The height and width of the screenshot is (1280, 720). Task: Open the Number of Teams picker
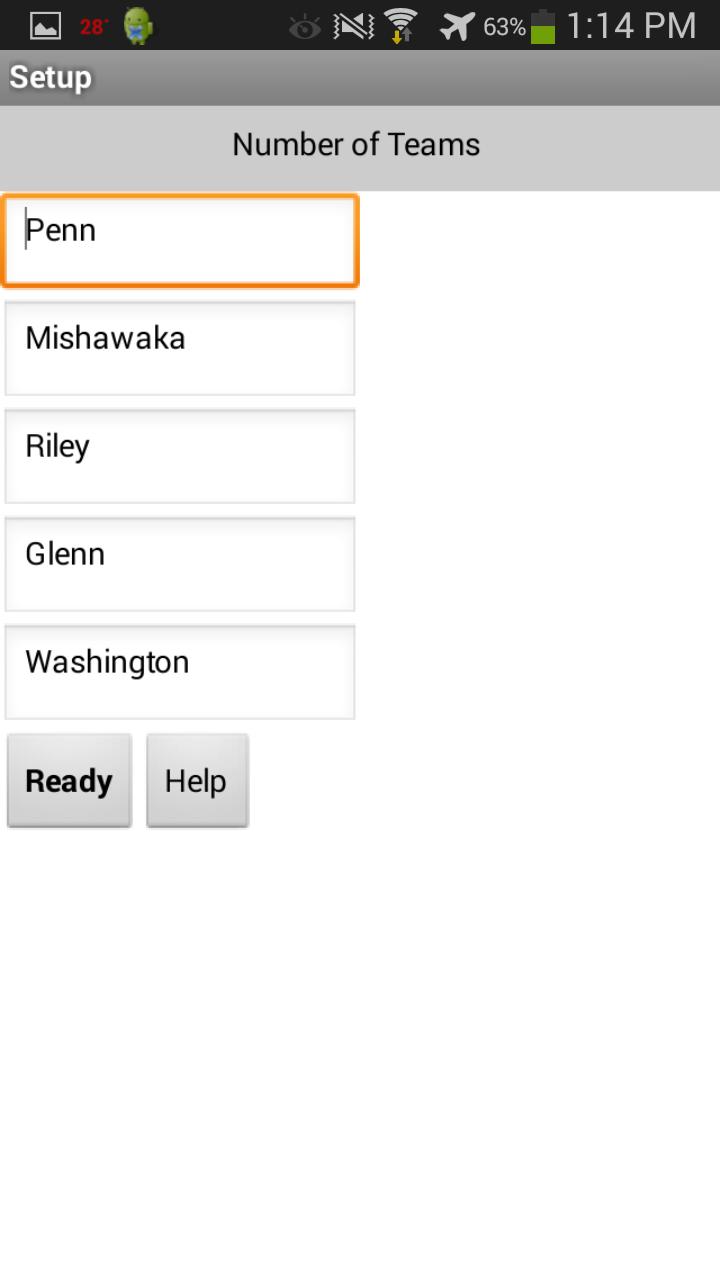(x=358, y=146)
